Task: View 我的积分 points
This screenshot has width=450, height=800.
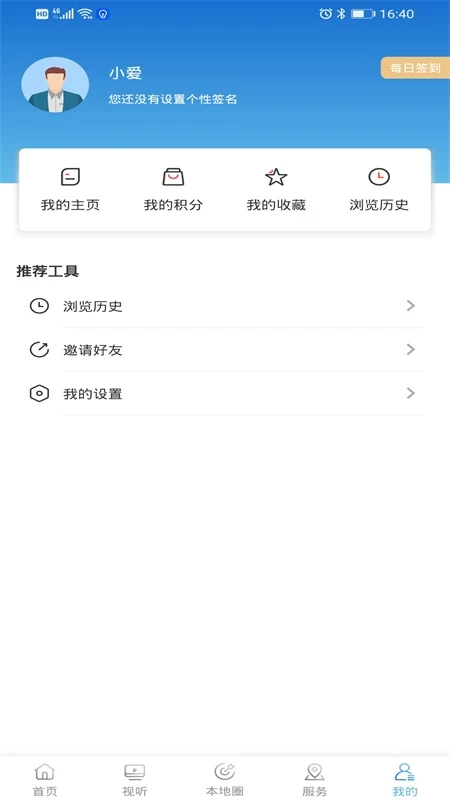Action: click(173, 190)
